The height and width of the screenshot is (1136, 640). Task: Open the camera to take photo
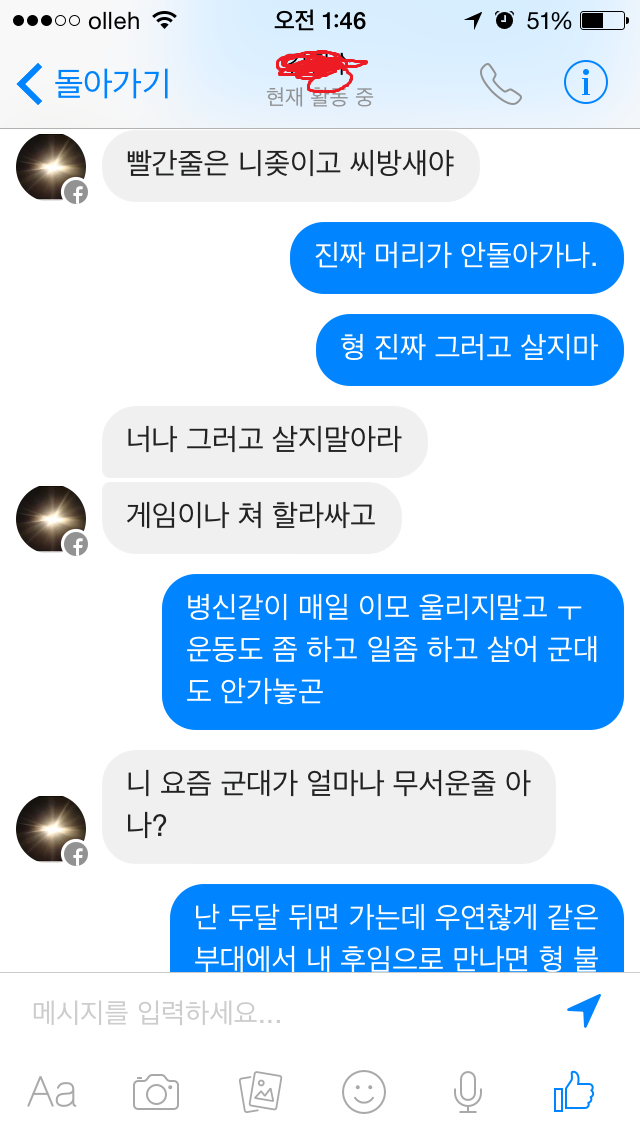(x=156, y=1092)
